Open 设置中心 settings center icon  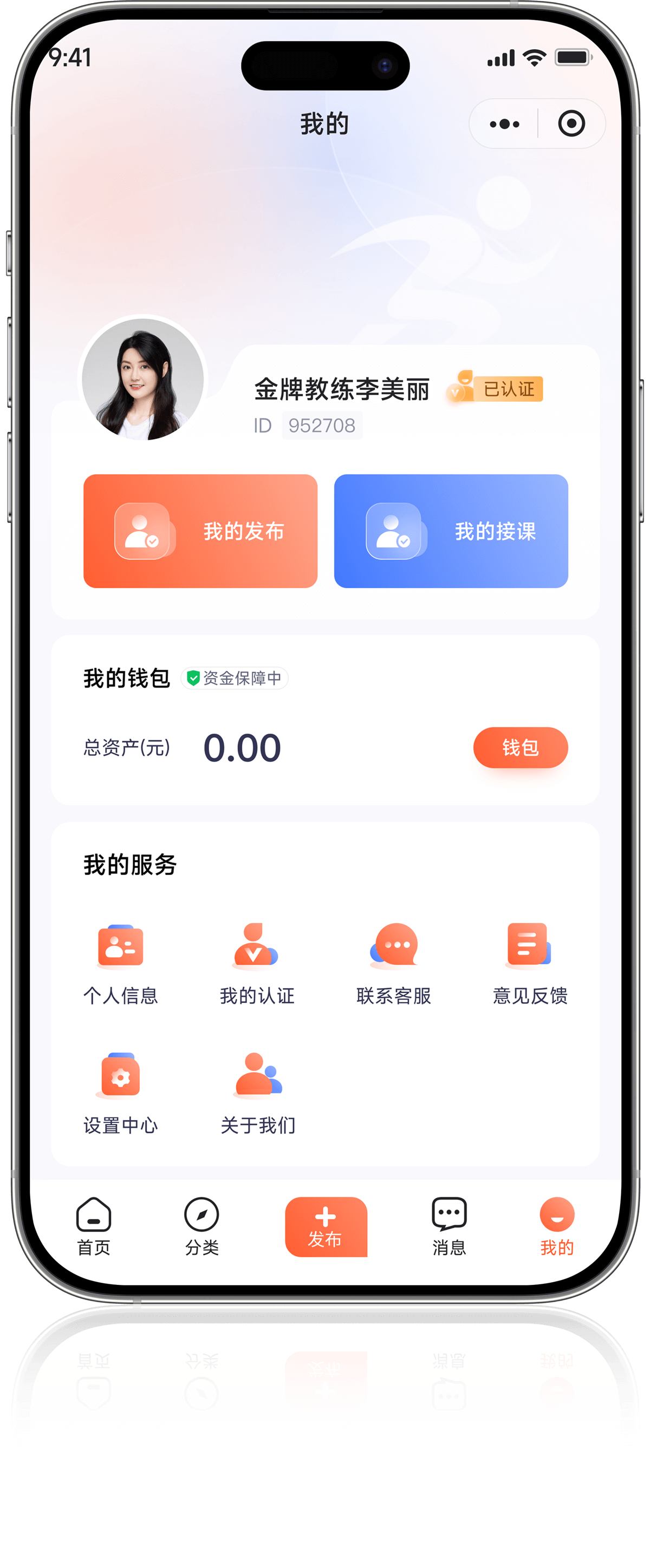click(x=120, y=1080)
